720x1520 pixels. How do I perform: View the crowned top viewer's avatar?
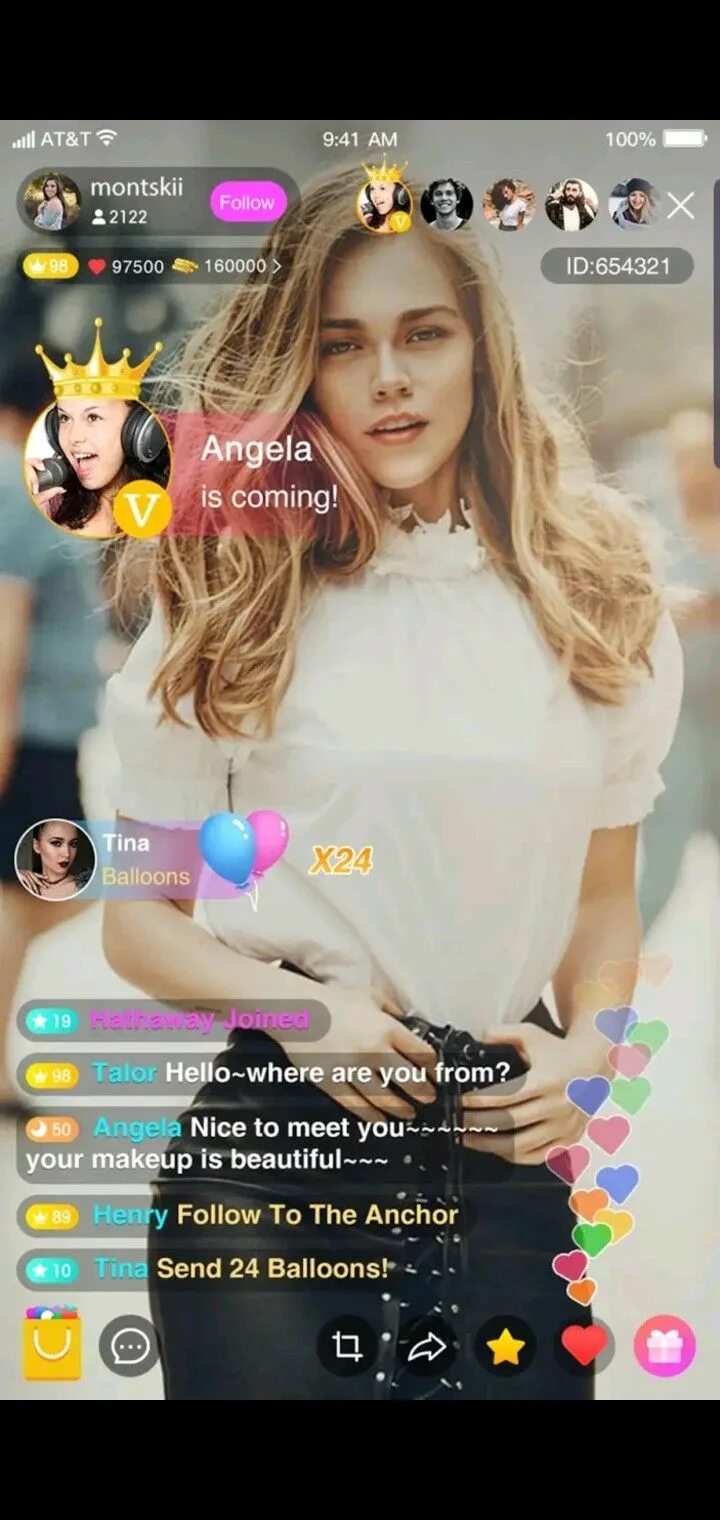pos(385,203)
